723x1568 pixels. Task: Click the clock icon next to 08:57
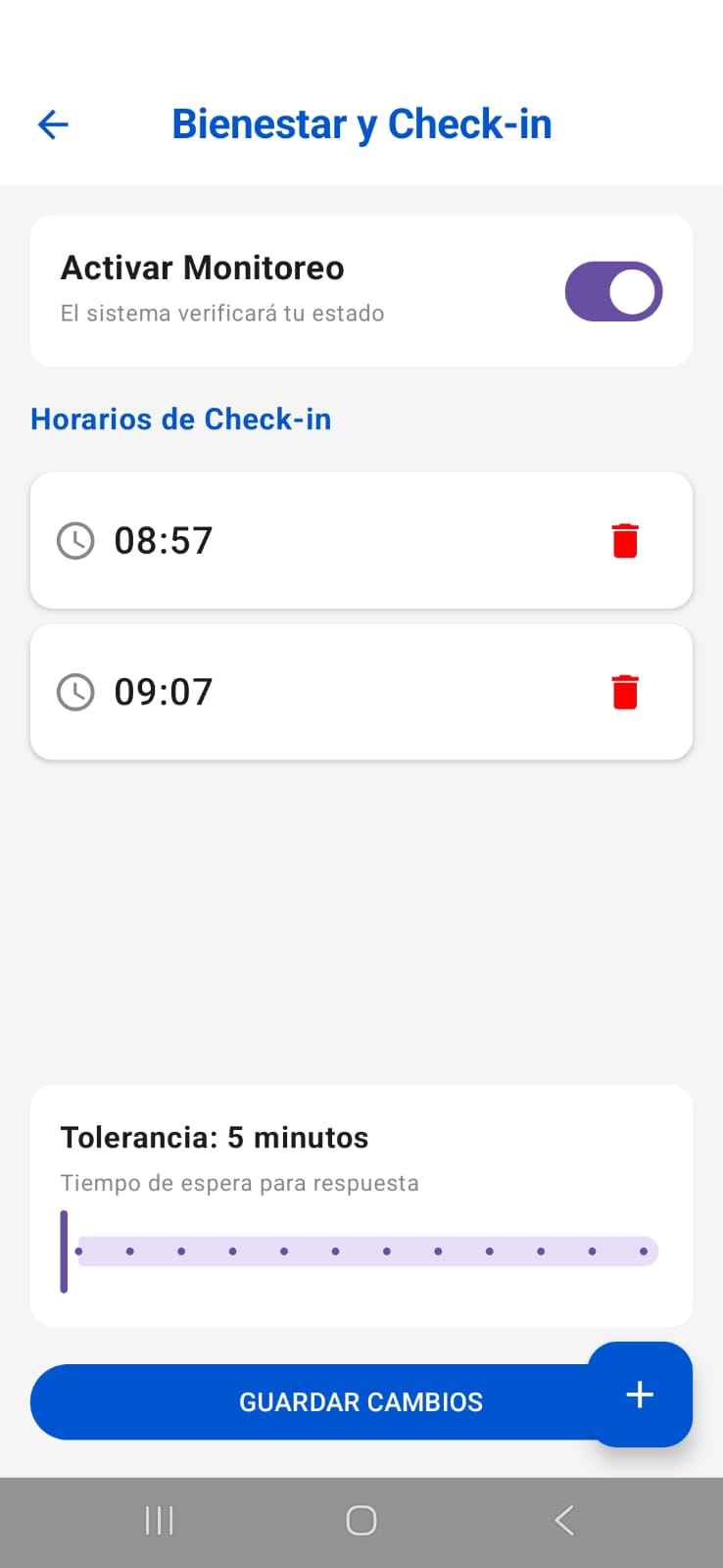tap(75, 539)
